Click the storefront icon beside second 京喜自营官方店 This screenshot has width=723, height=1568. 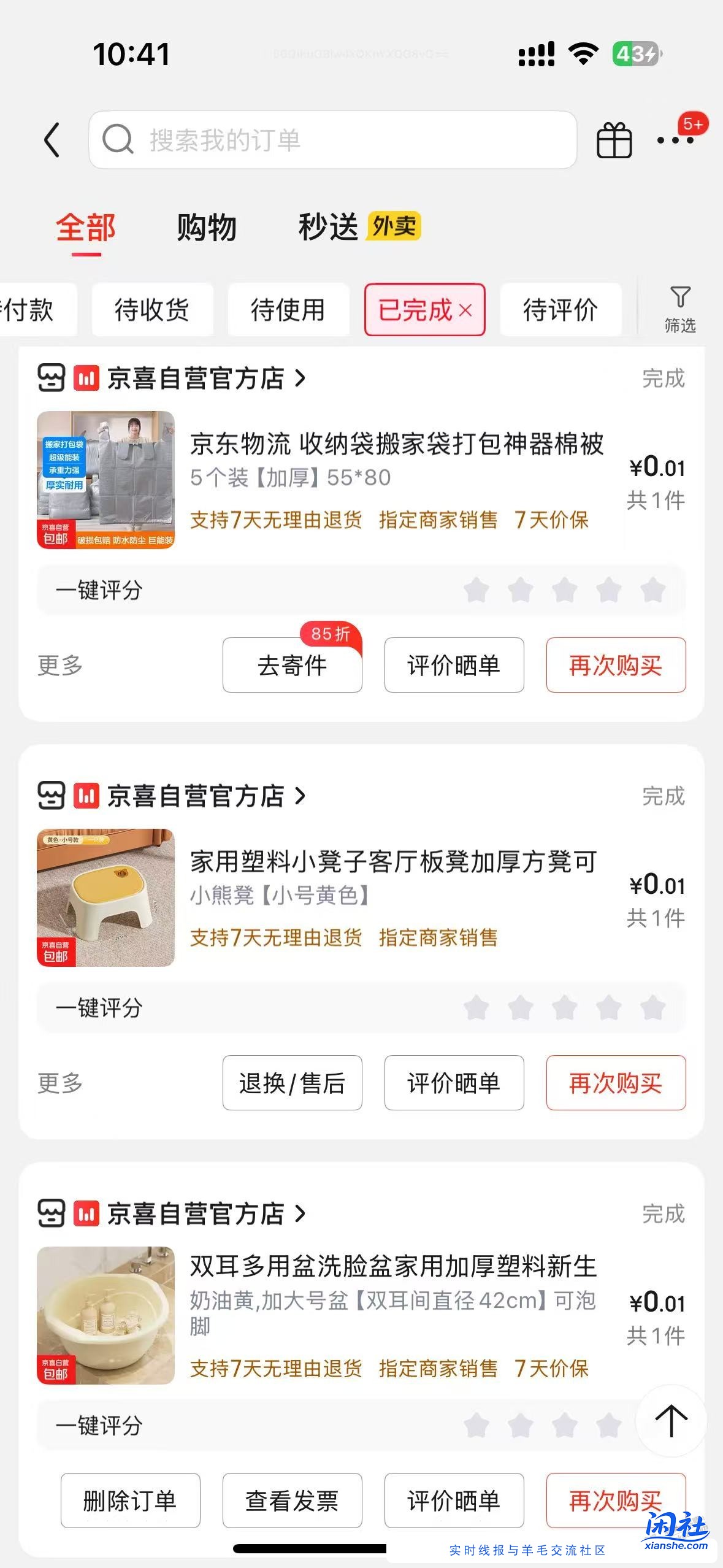point(52,796)
